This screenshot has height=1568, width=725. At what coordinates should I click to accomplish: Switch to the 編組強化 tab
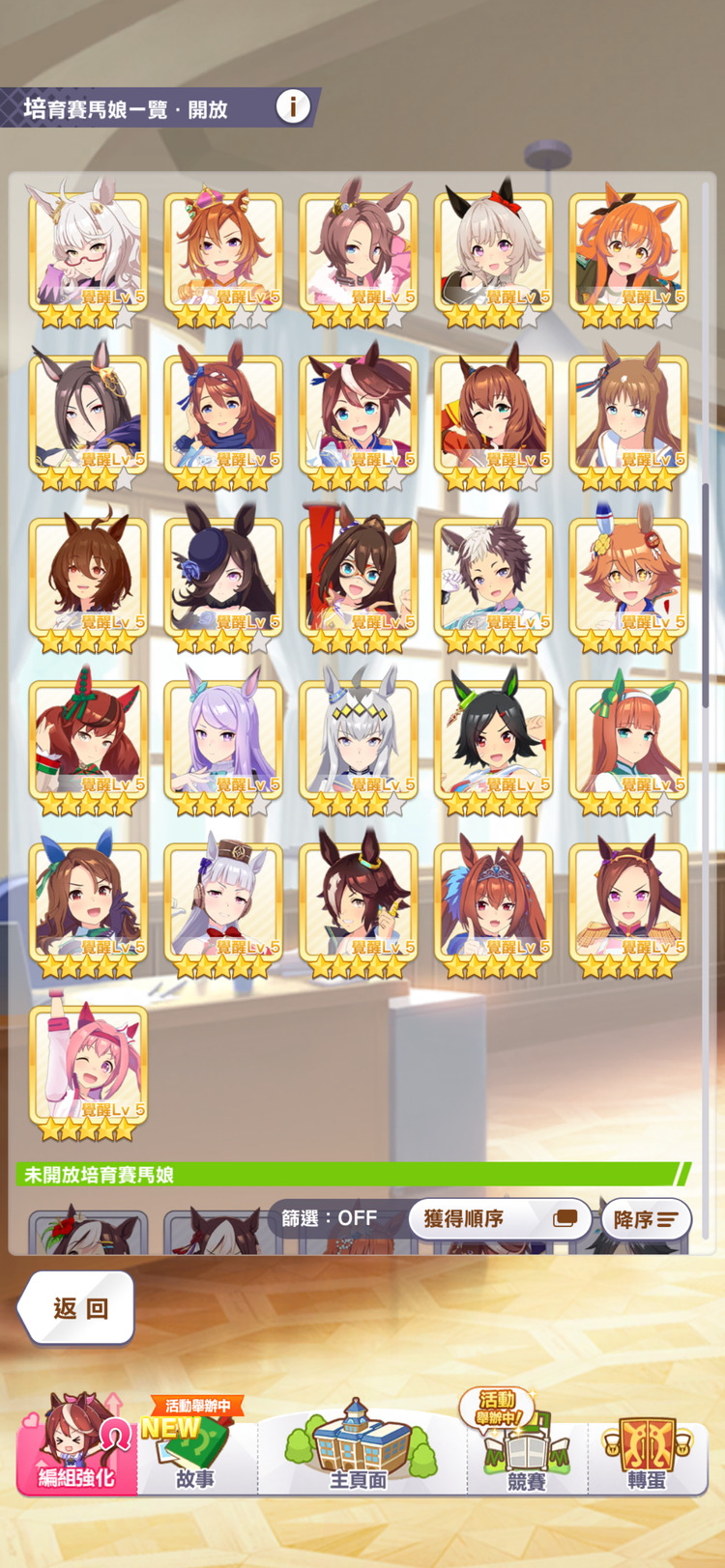[x=76, y=1449]
